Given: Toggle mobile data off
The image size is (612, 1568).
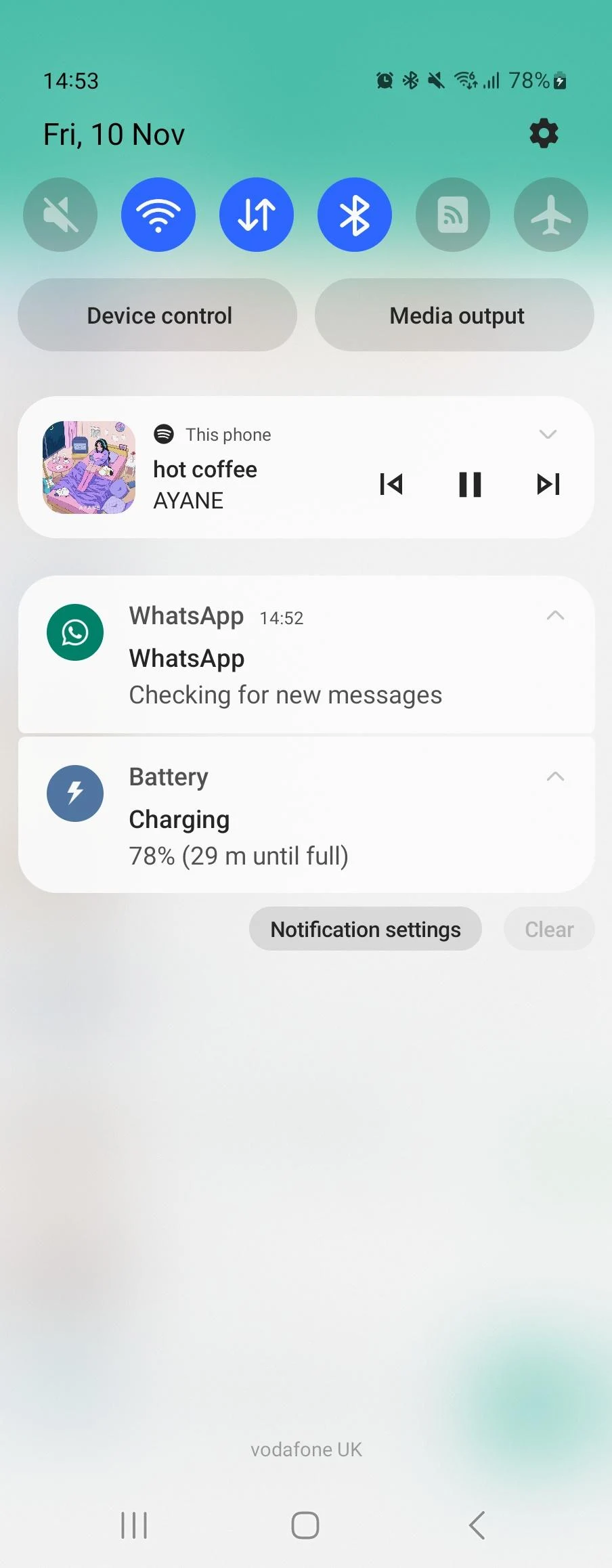Looking at the screenshot, I should tap(257, 215).
